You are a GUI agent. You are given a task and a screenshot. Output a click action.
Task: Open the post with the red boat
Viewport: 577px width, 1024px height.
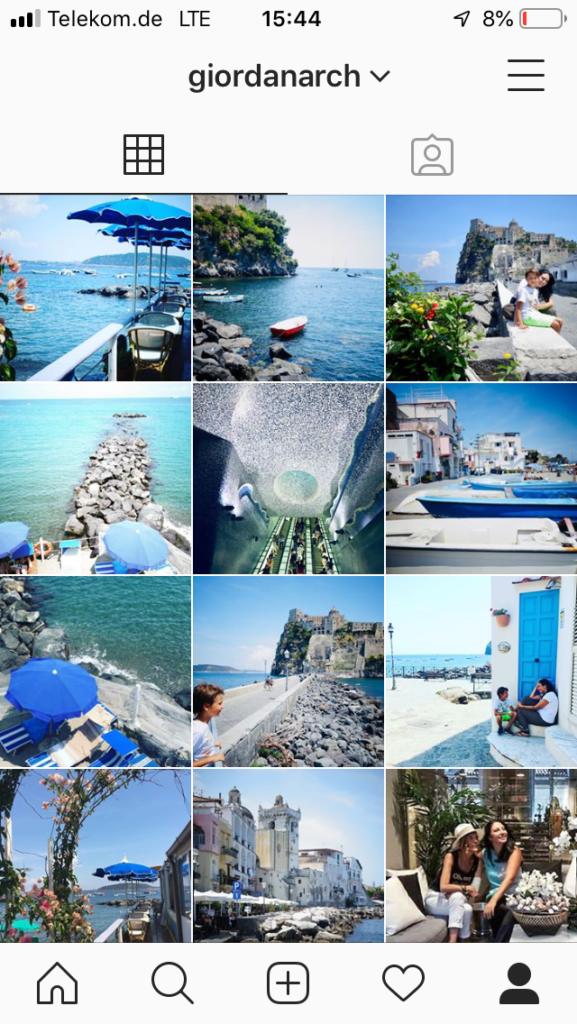pyautogui.click(x=288, y=288)
